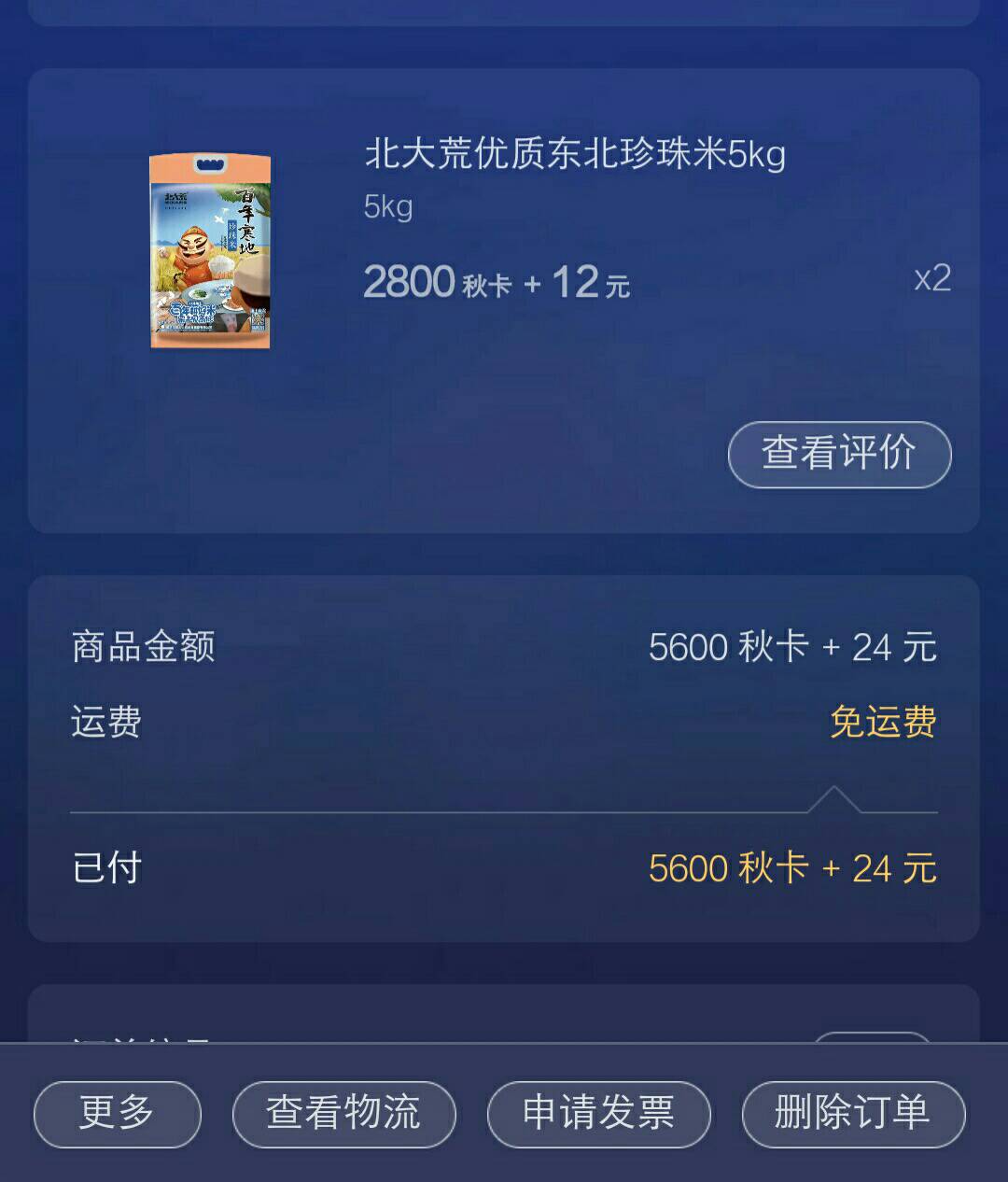Image resolution: width=1008 pixels, height=1182 pixels.
Task: Click the 免运费 free shipping label
Action: point(884,722)
